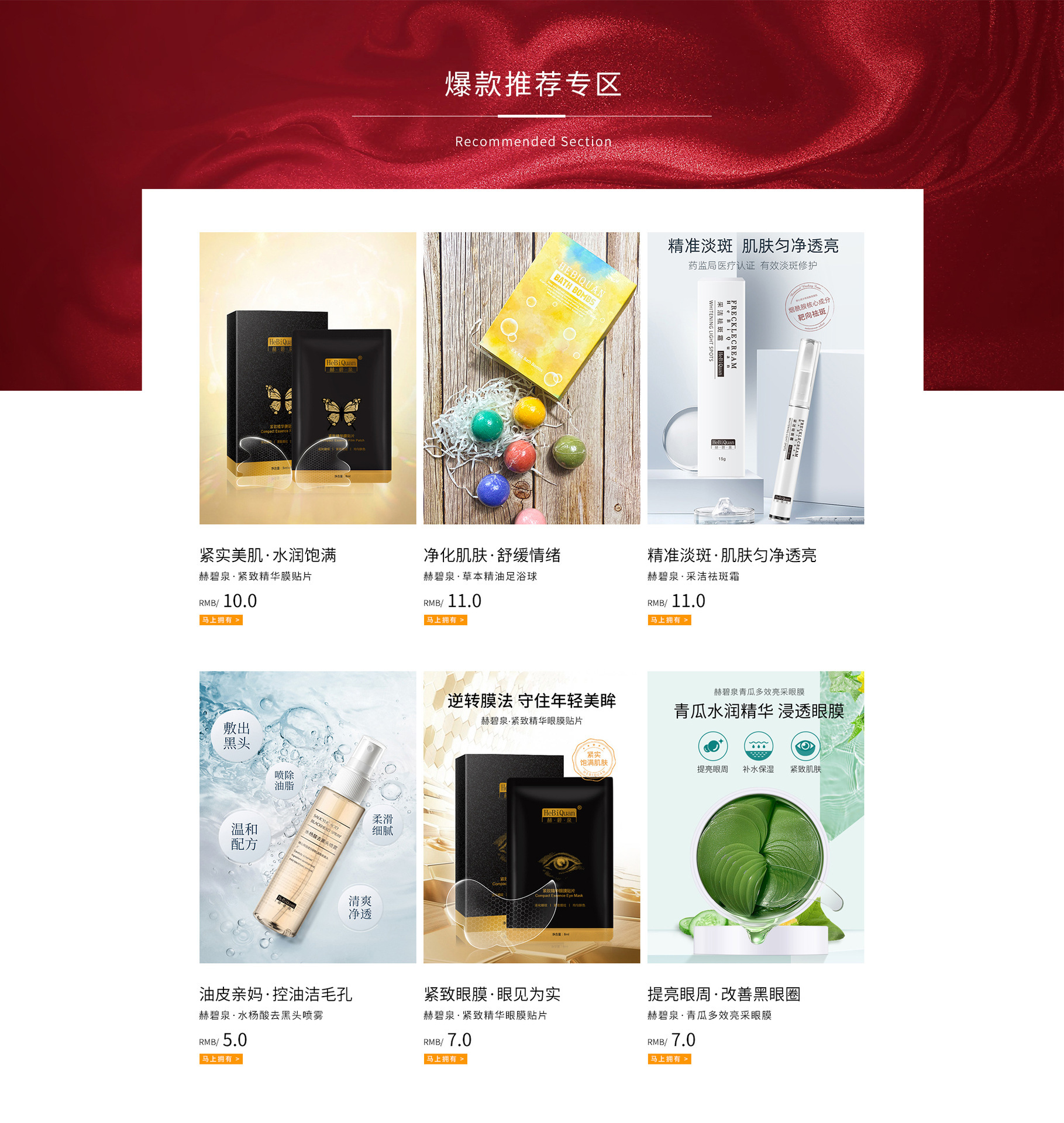
Task: Open the 草本精油足浴球 bath bombs image
Action: point(532,378)
